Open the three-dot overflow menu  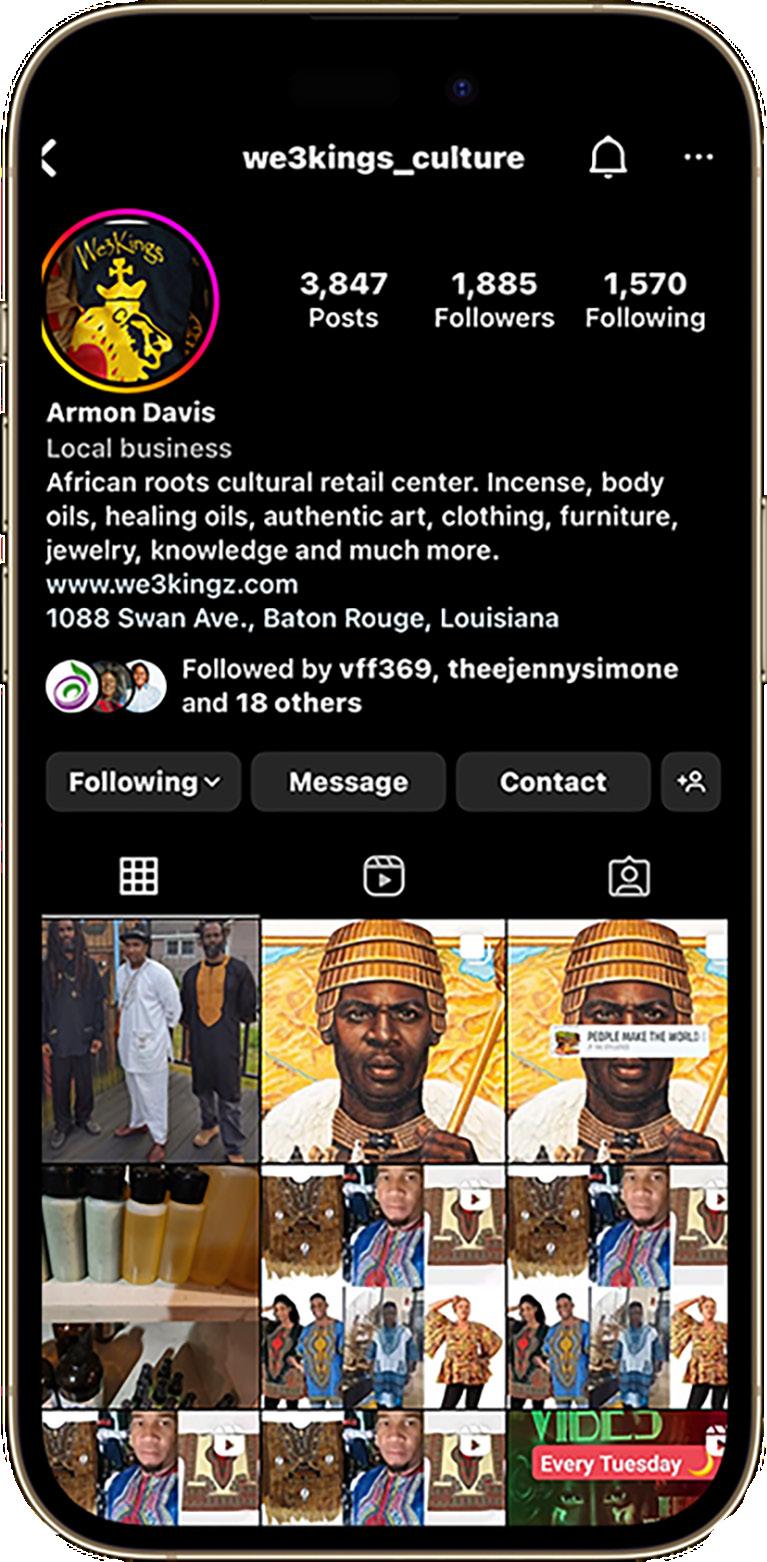[x=698, y=158]
